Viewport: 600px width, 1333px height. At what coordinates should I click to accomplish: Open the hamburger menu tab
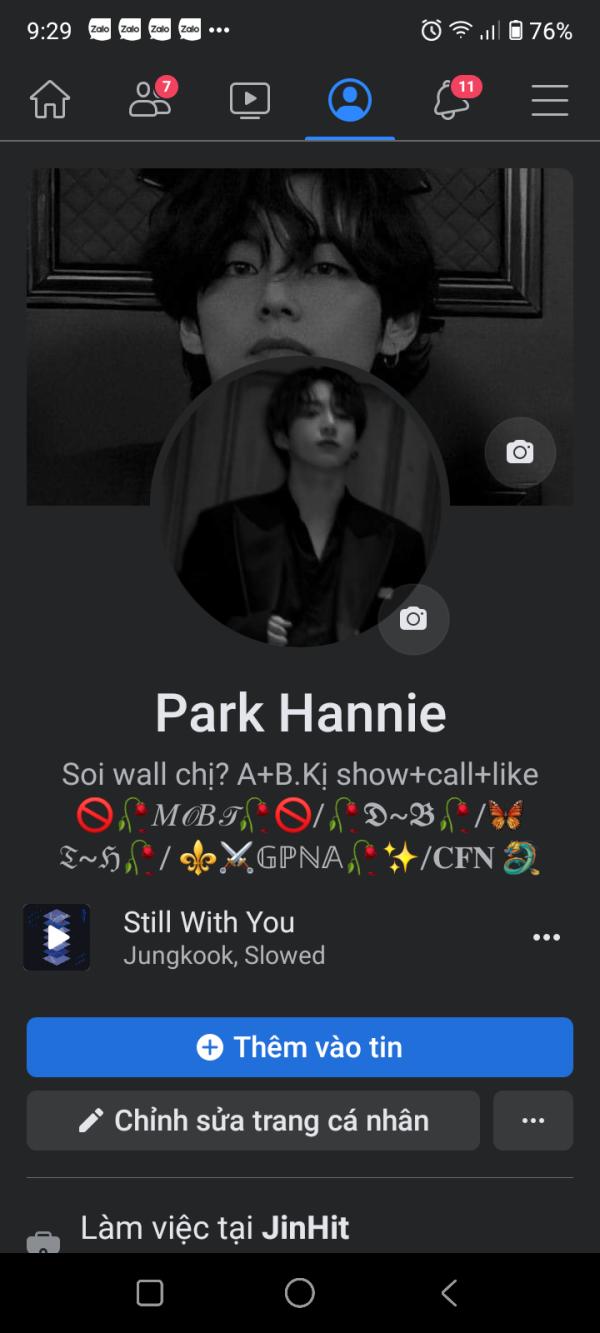pos(549,100)
